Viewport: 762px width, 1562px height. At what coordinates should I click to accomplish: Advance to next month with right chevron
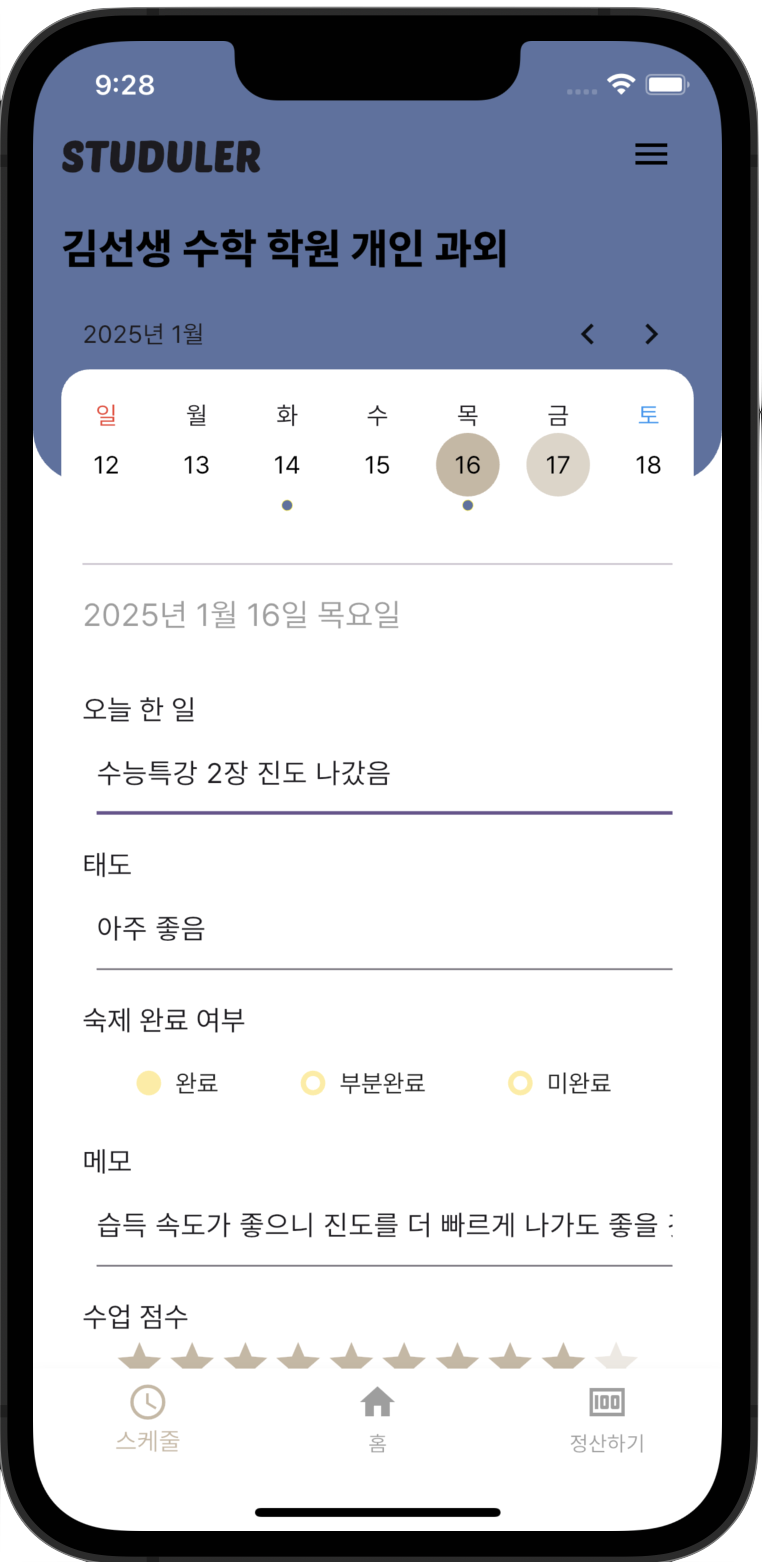[651, 335]
